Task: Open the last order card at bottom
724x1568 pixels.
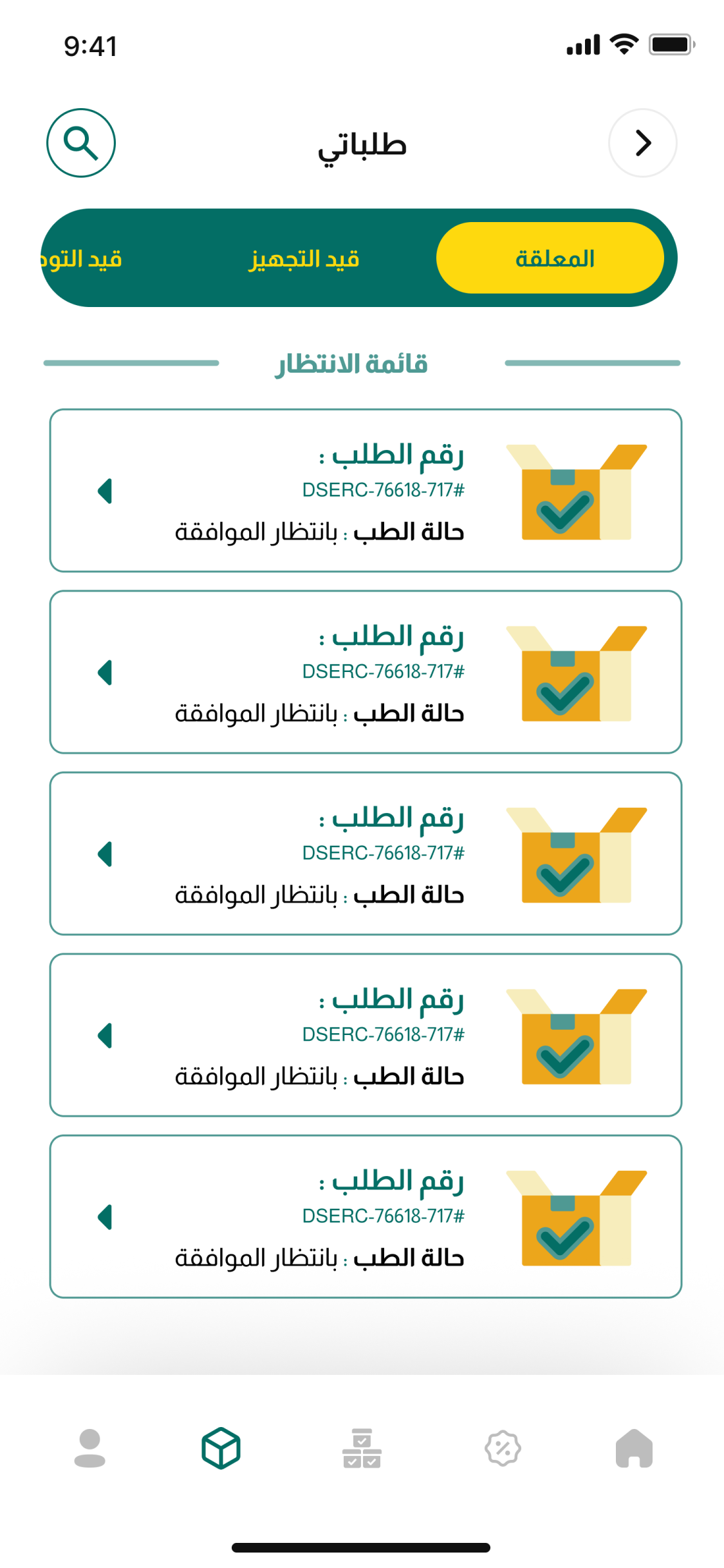Action: coord(366,1217)
